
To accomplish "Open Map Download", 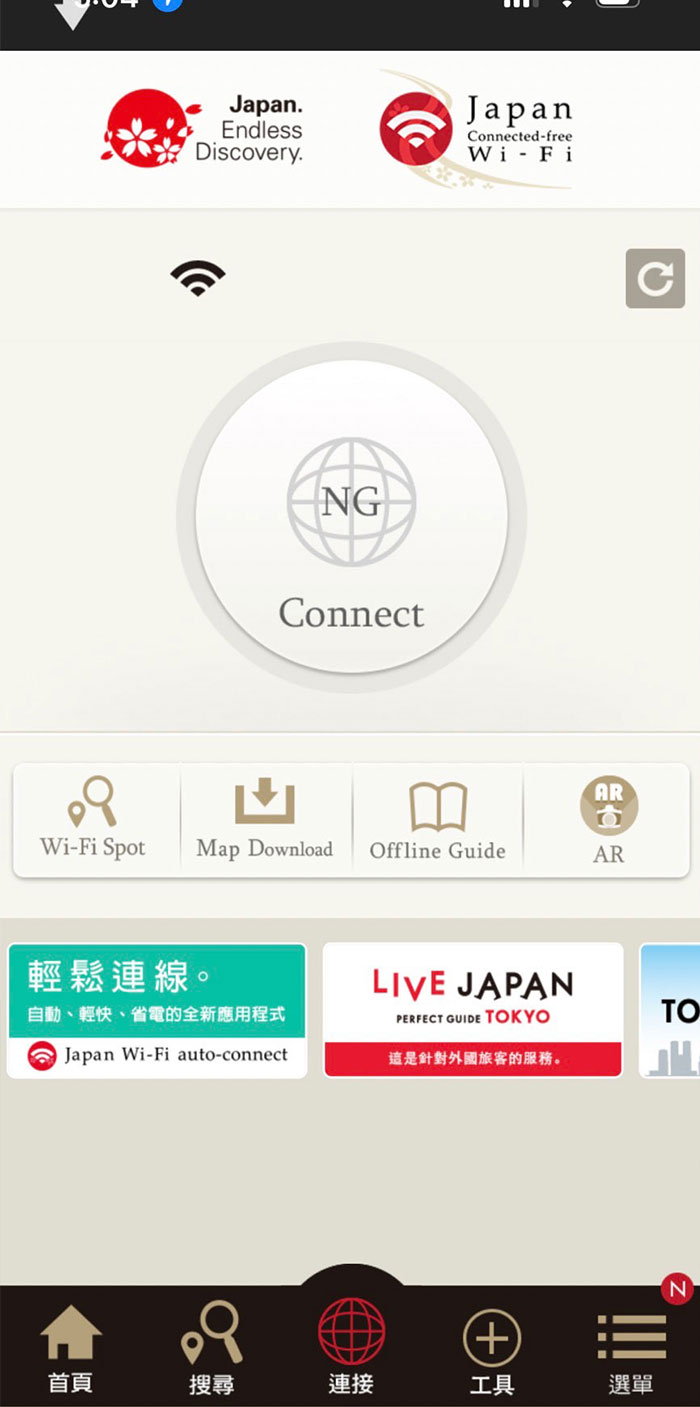I will [265, 819].
